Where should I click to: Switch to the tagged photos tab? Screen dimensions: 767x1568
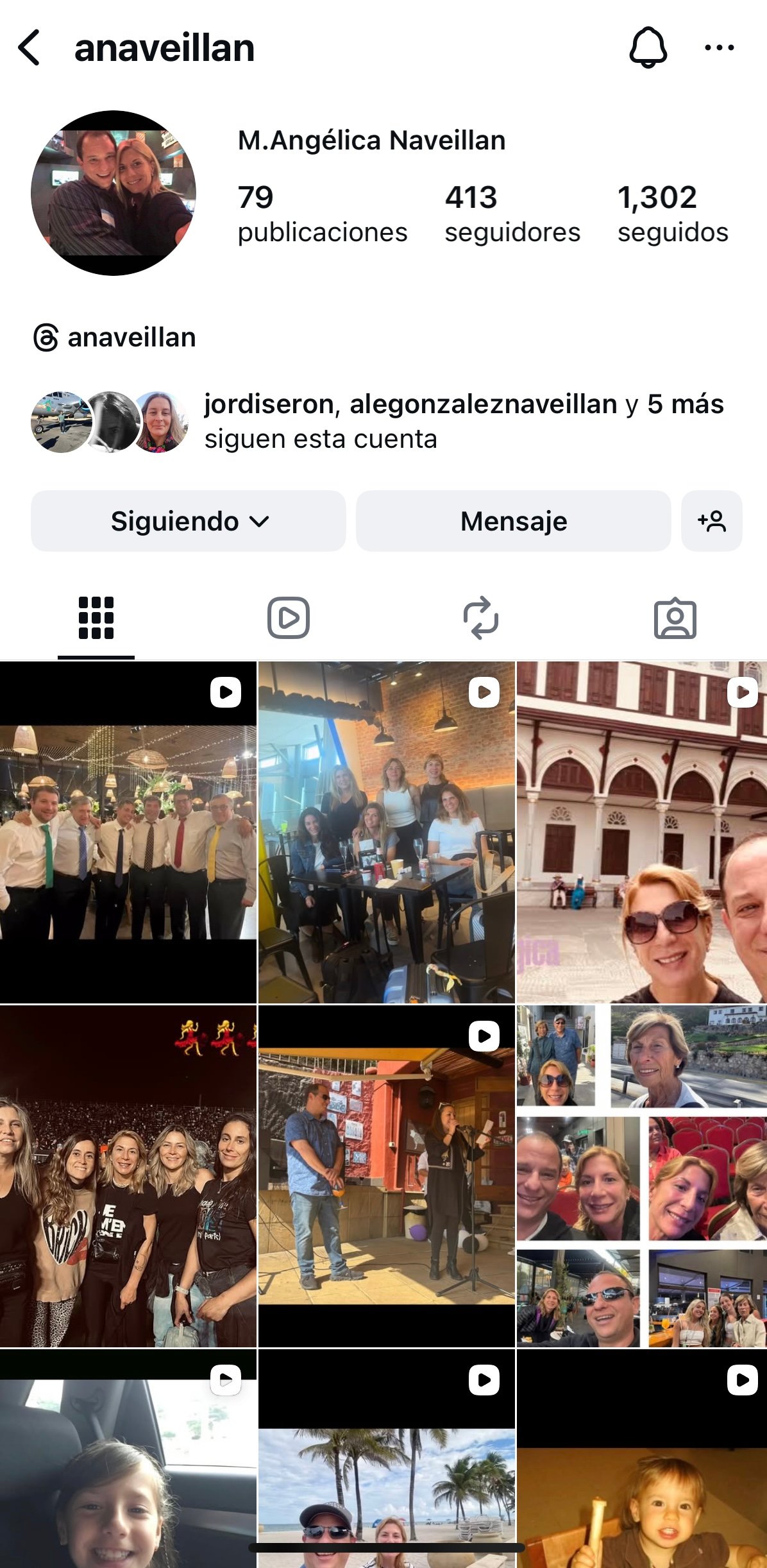[x=675, y=618]
